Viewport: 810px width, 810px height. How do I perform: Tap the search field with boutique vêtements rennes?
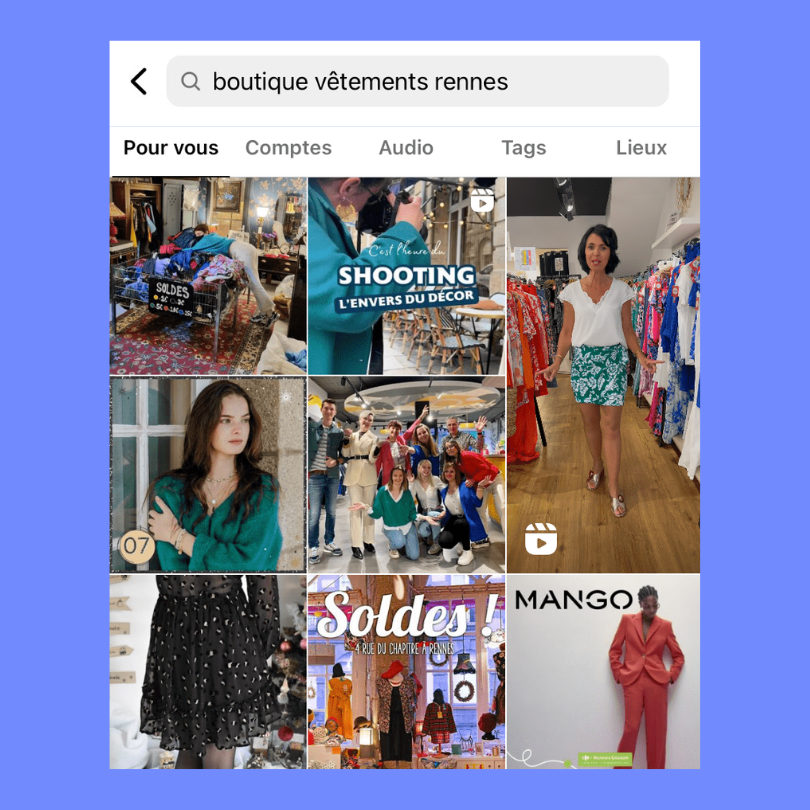pyautogui.click(x=417, y=82)
